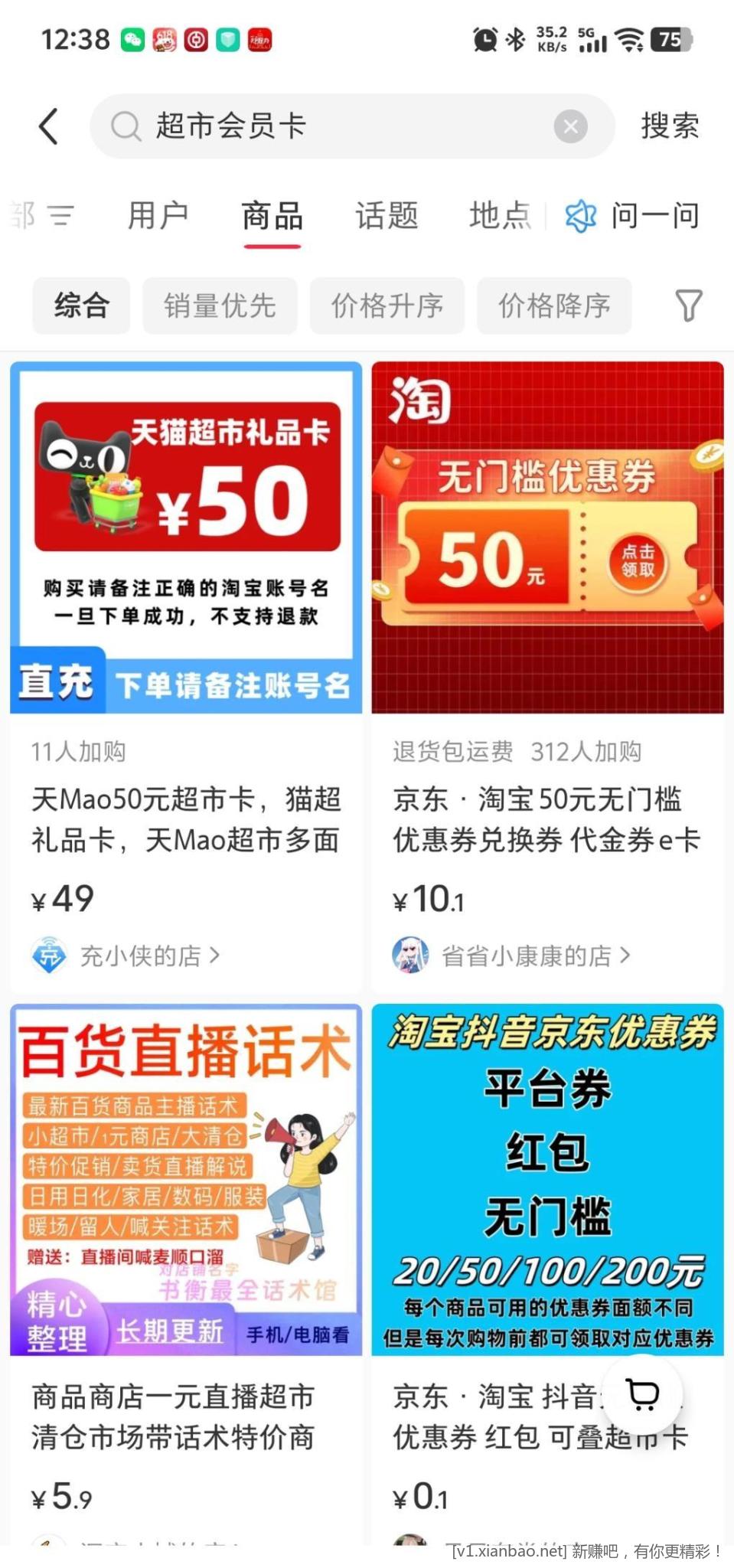This screenshot has height=1568, width=734.
Task: Open the filter funnel icon
Action: coord(688,305)
